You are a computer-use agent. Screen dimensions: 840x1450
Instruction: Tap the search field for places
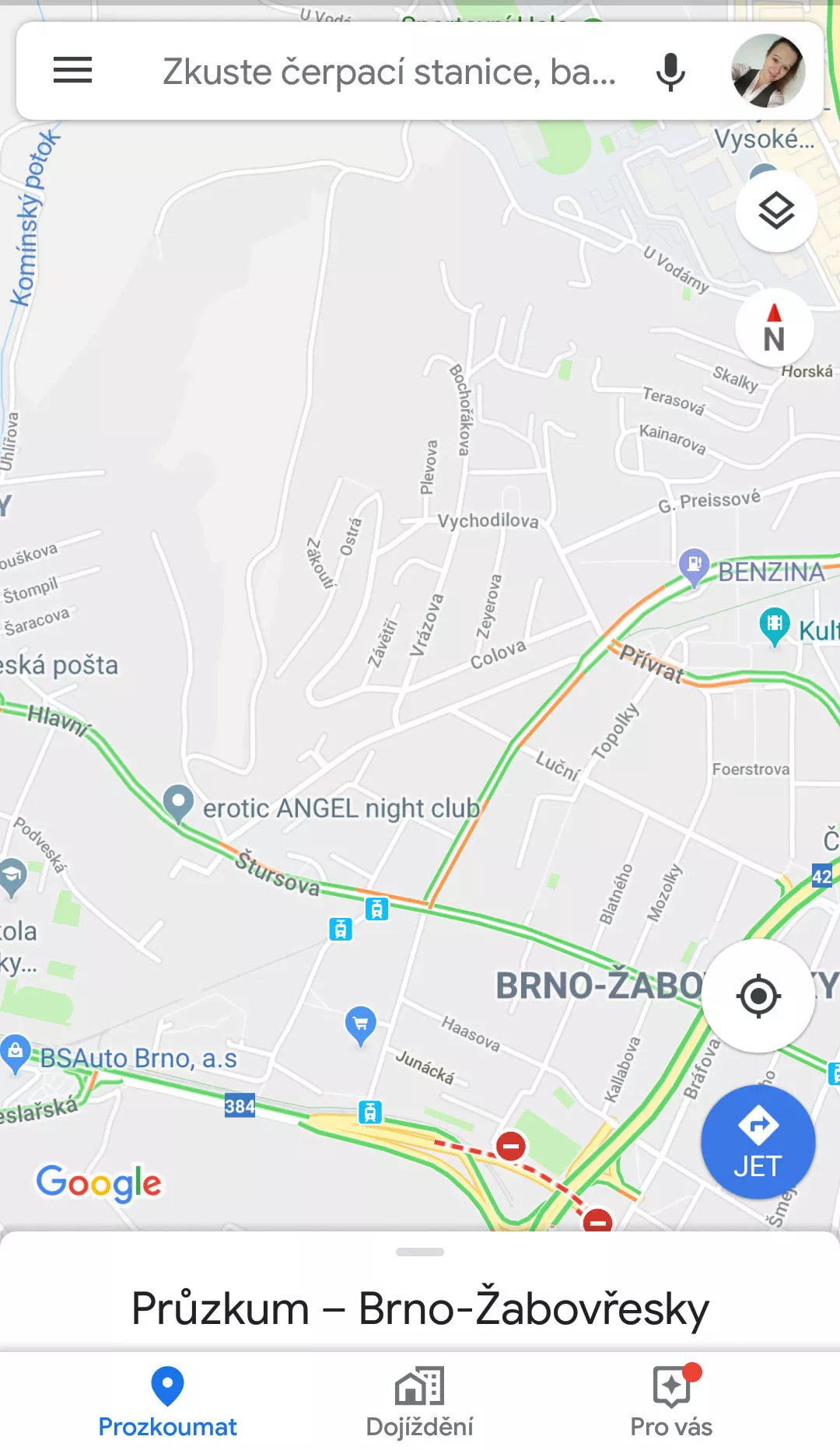pyautogui.click(x=389, y=72)
